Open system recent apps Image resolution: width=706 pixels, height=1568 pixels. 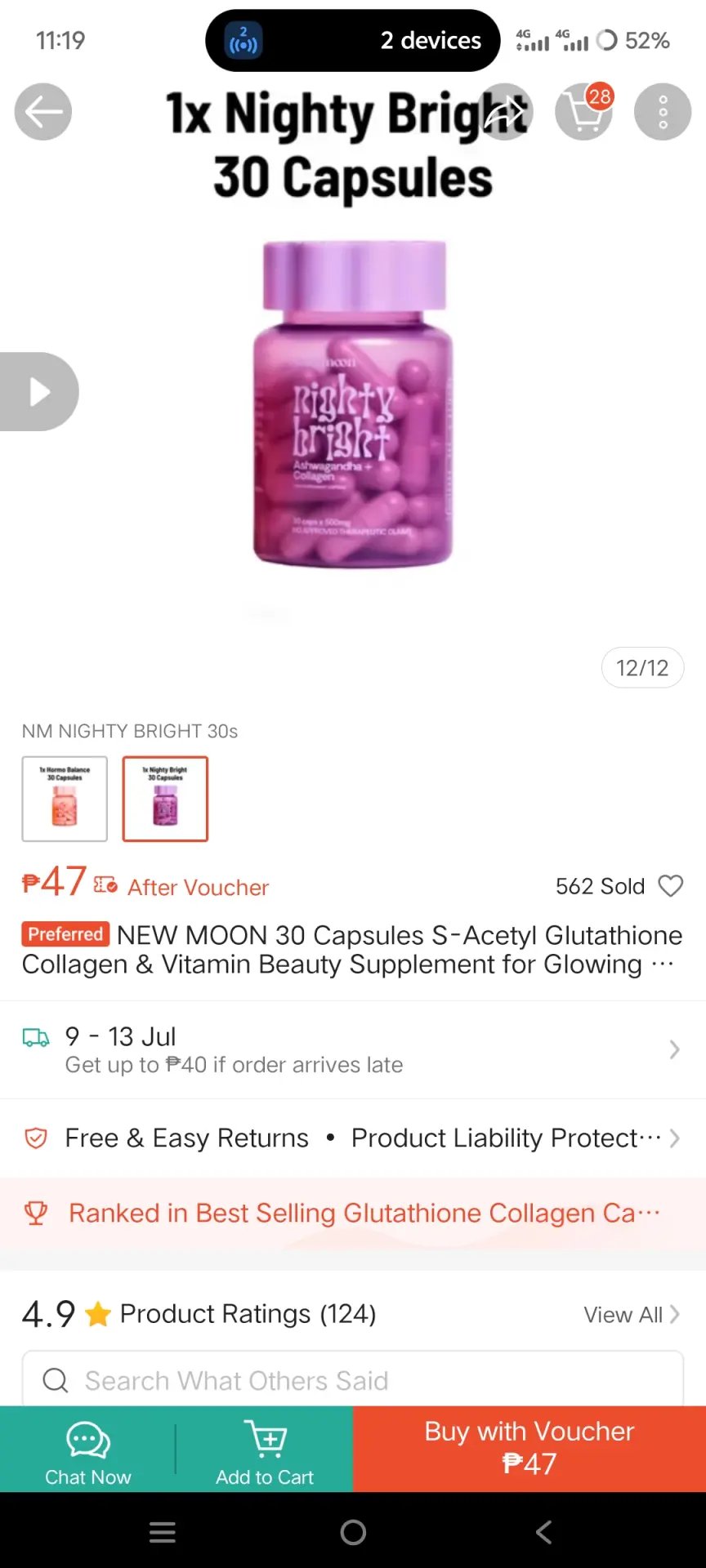163,1532
